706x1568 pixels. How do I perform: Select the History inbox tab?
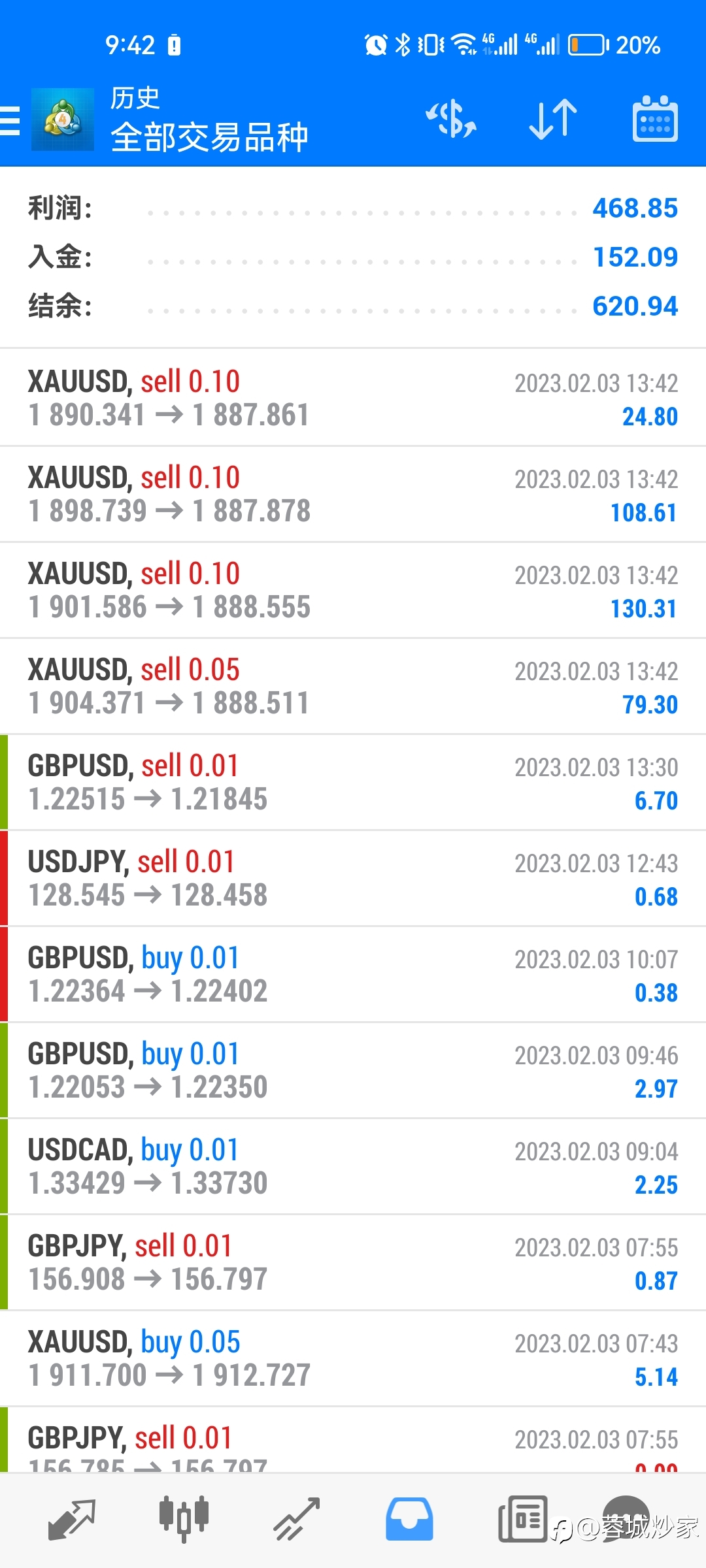coord(409,1520)
